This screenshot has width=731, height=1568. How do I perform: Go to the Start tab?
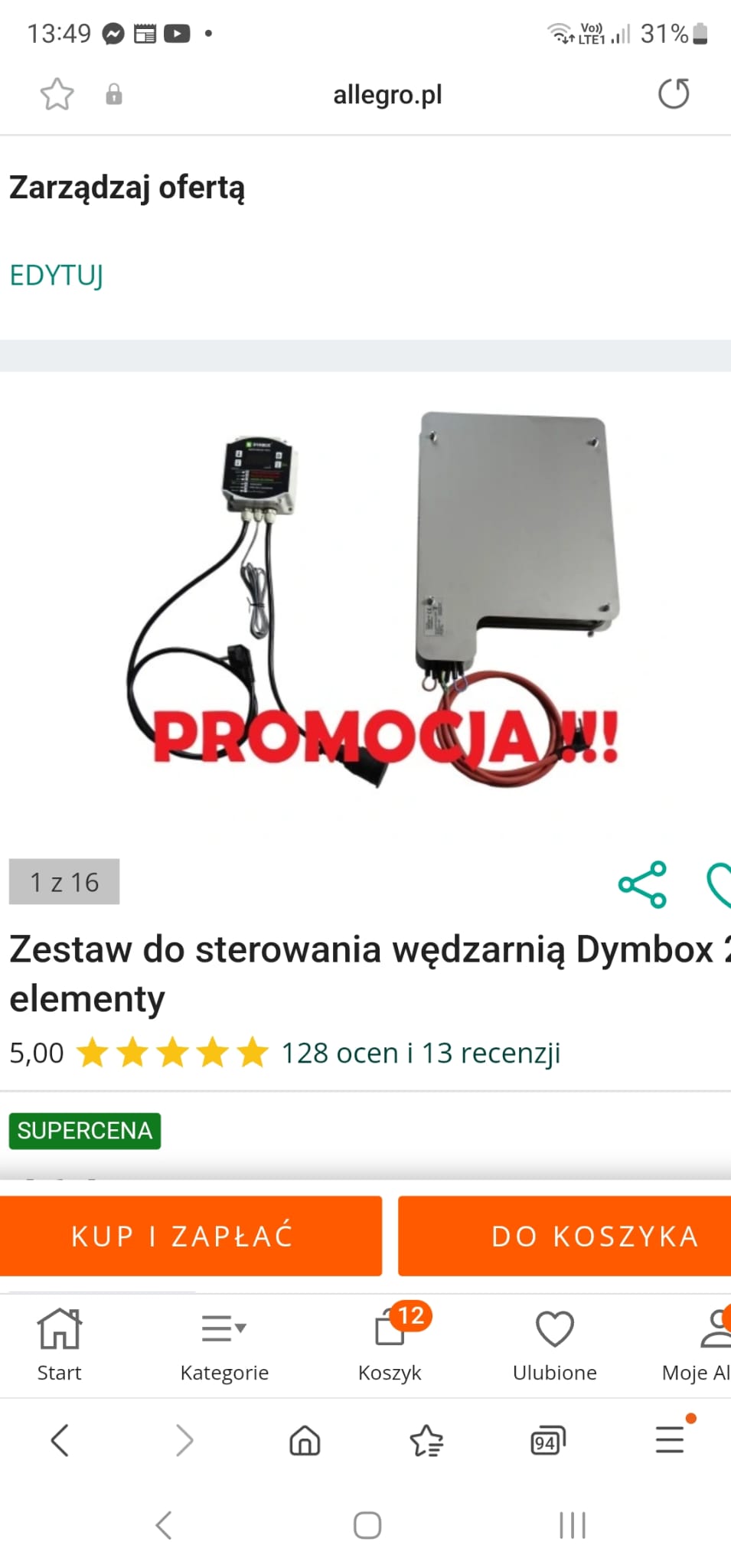click(59, 1344)
